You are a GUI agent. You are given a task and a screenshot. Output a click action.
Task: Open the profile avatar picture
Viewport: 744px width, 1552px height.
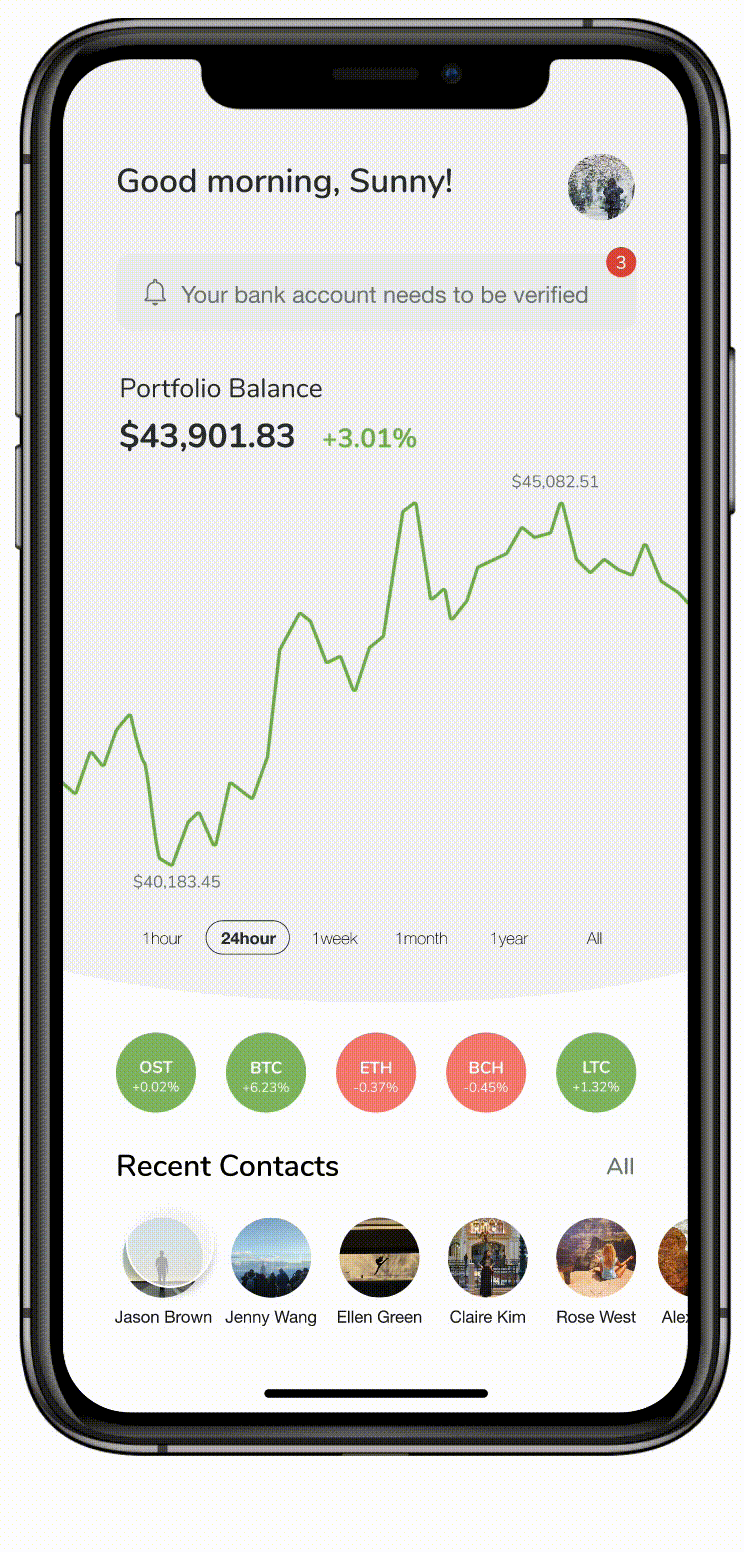[601, 187]
